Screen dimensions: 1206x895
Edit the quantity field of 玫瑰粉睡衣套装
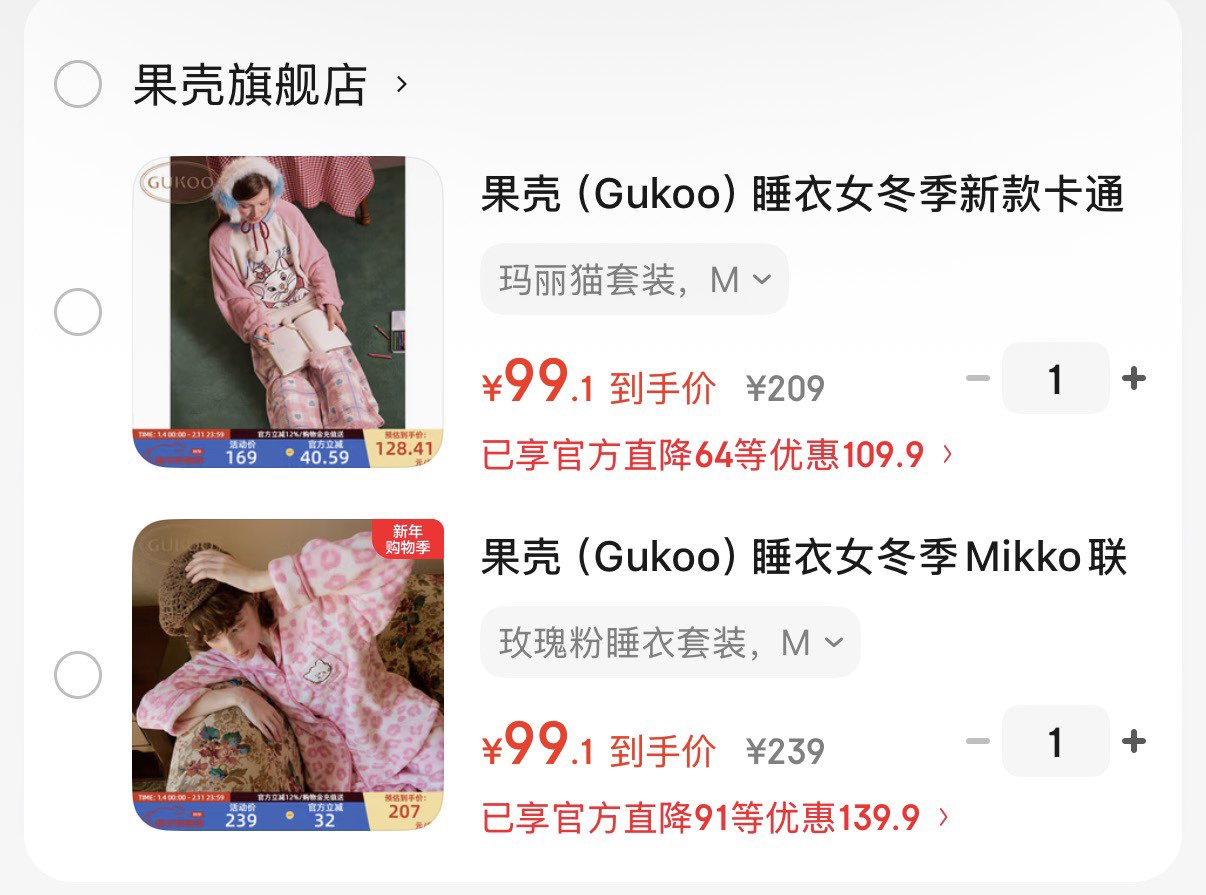tap(1055, 742)
